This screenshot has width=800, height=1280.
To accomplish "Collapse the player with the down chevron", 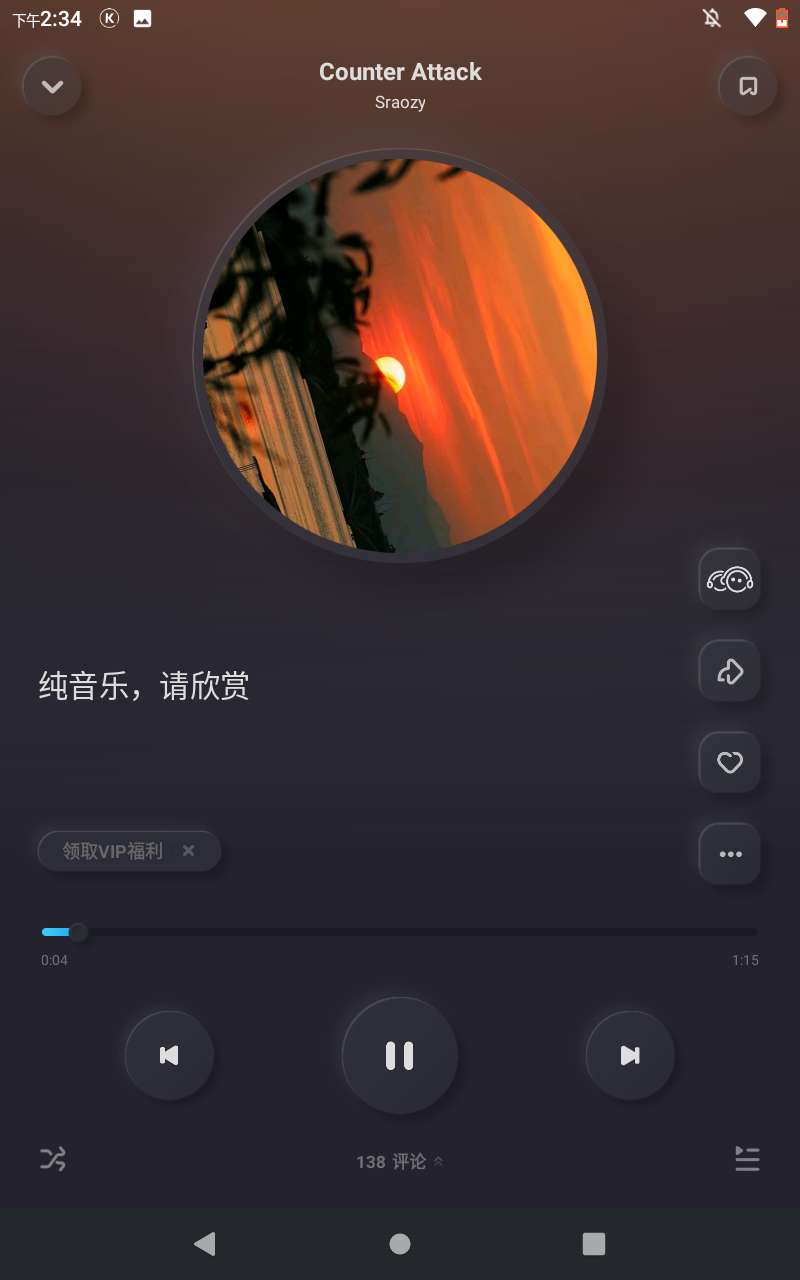I will click(x=52, y=87).
